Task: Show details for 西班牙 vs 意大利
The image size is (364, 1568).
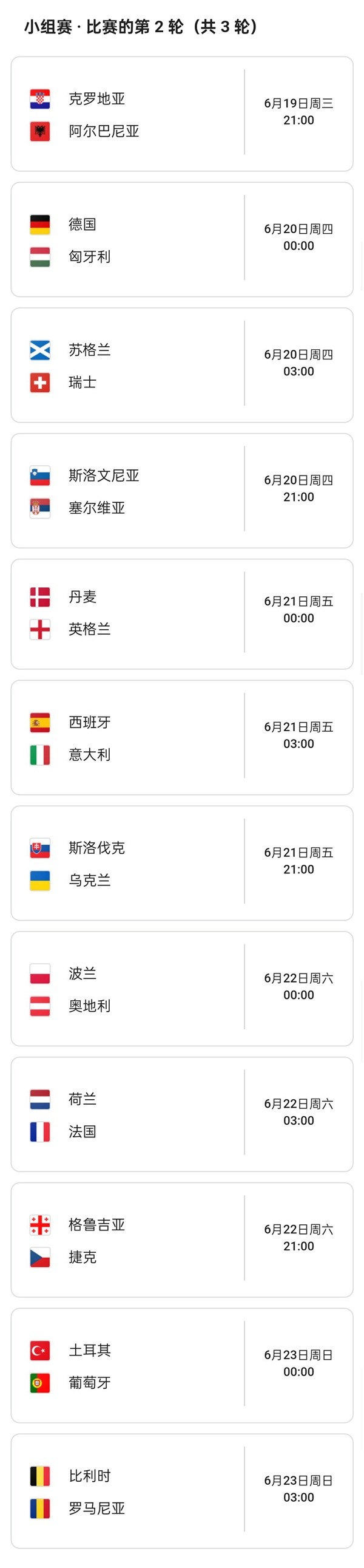Action: (181, 738)
